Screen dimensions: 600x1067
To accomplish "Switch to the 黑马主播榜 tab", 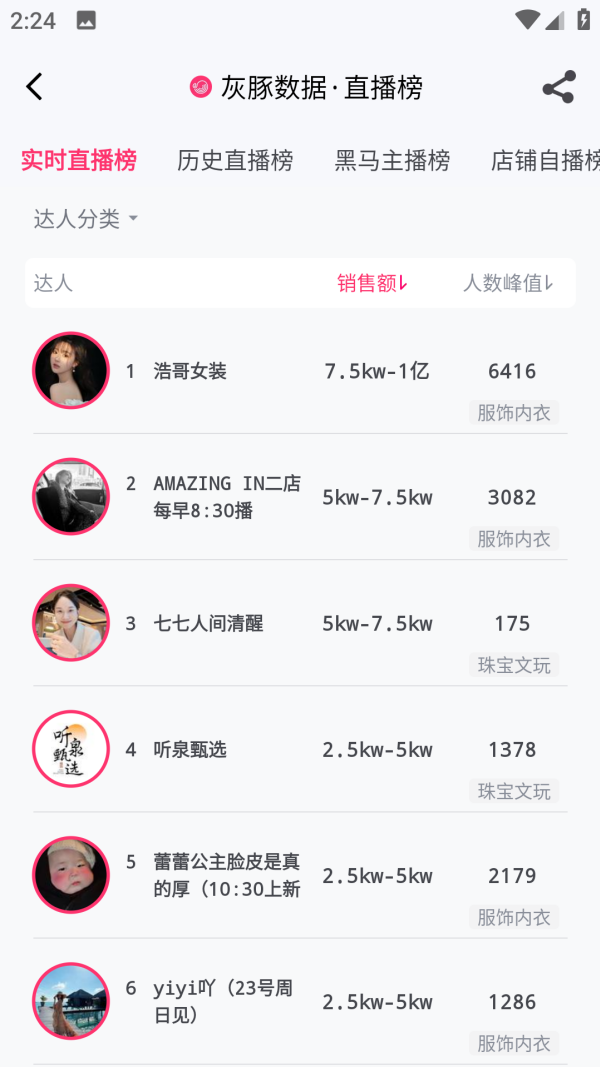I will click(x=392, y=160).
